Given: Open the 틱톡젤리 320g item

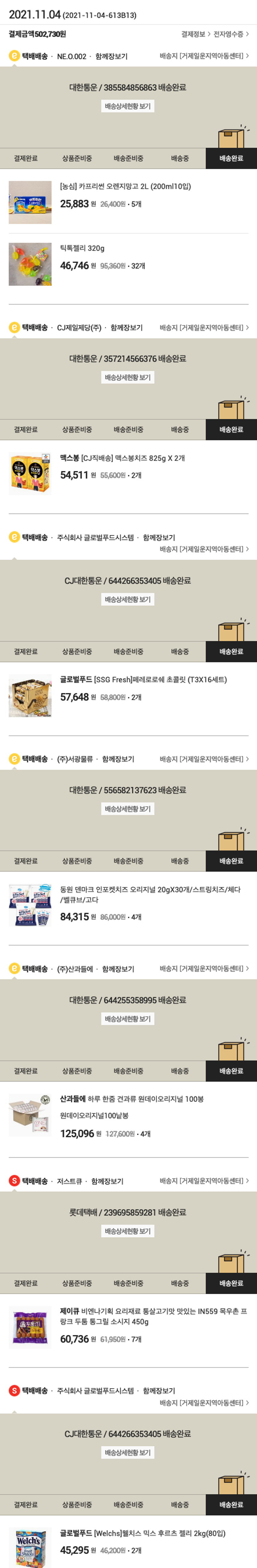Looking at the screenshot, I should coord(82,248).
